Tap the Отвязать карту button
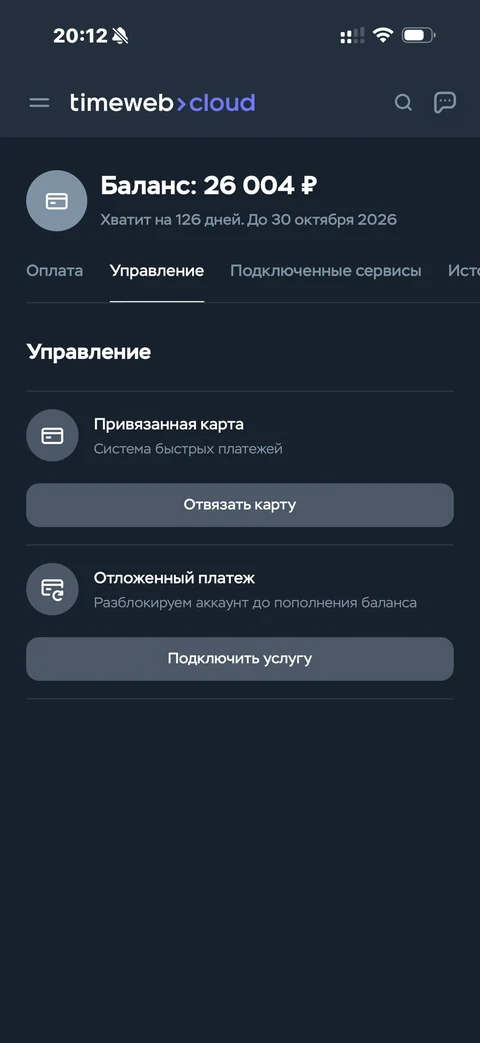The width and height of the screenshot is (480, 1043). click(240, 505)
